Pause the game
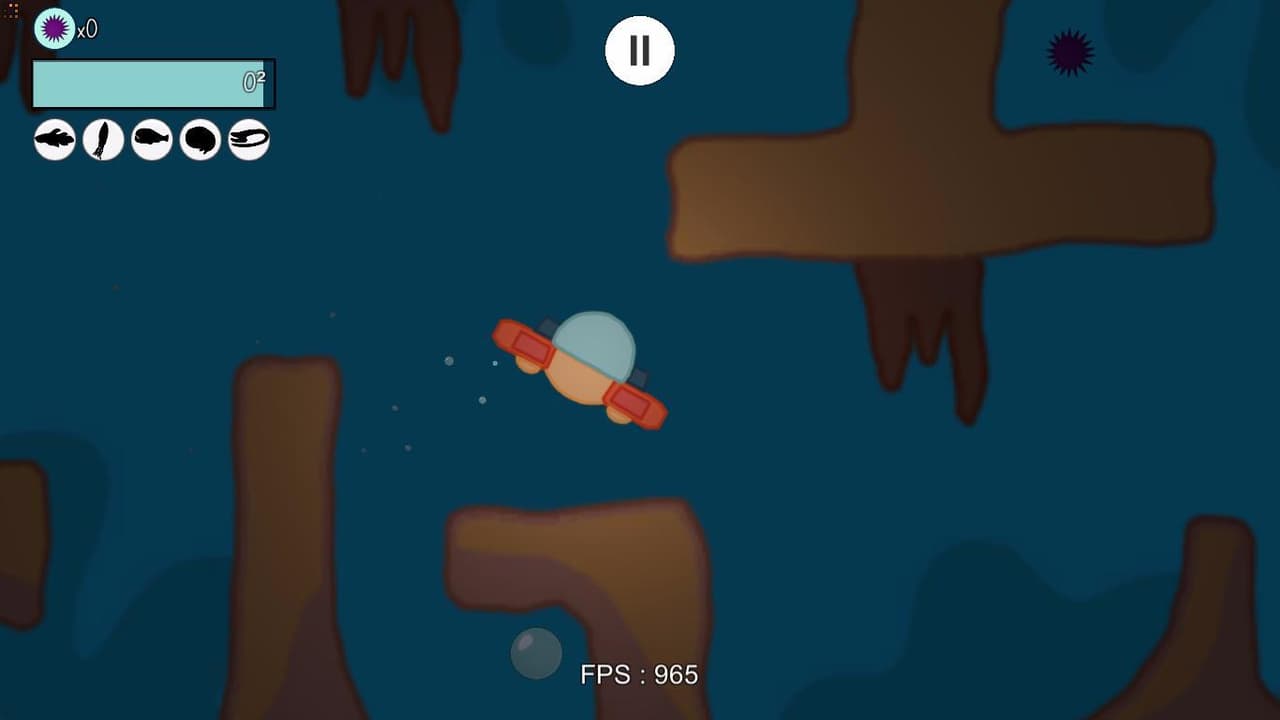1280x720 pixels. pyautogui.click(x=640, y=50)
